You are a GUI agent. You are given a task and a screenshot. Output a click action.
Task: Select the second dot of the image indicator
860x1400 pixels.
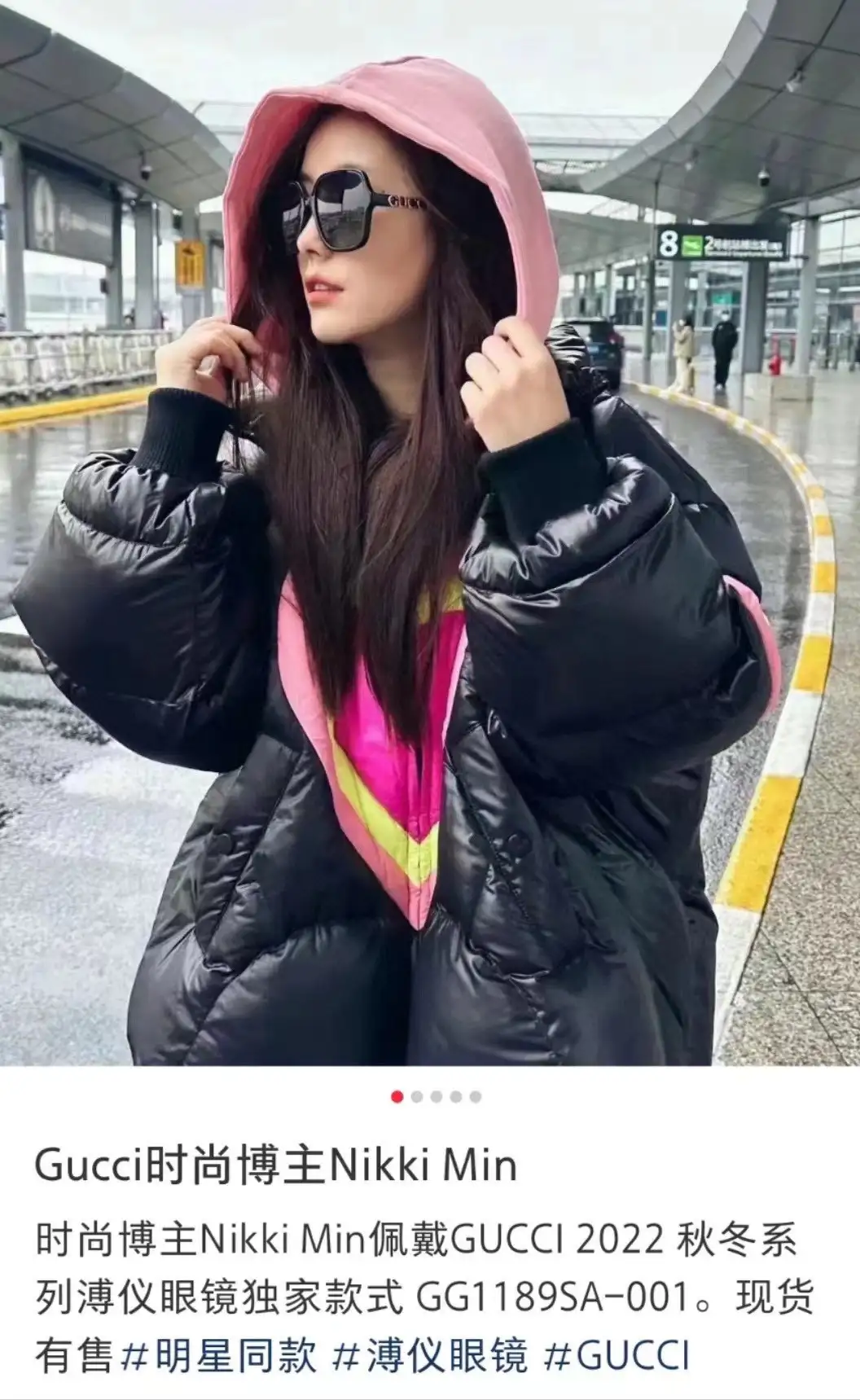[417, 1097]
